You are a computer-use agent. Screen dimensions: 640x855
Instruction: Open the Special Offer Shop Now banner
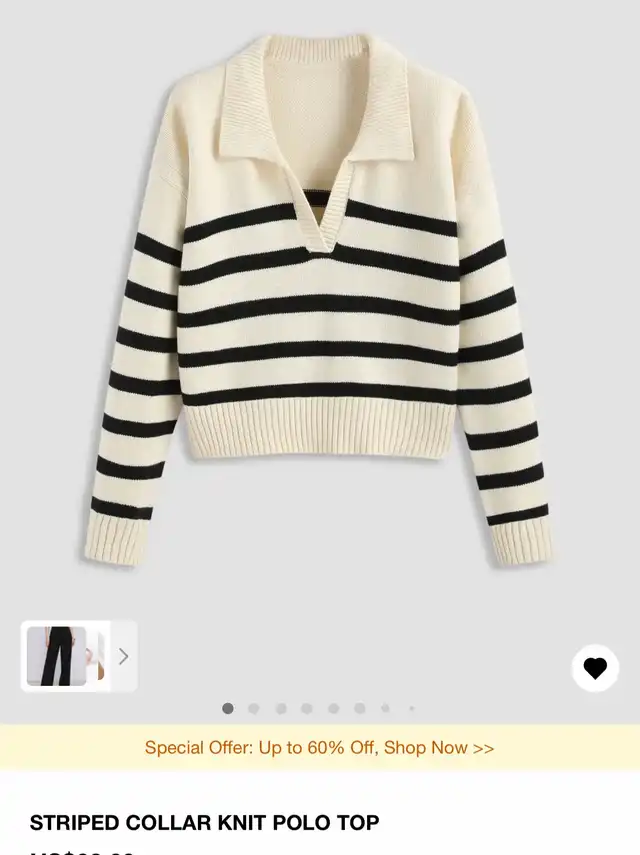tap(320, 748)
